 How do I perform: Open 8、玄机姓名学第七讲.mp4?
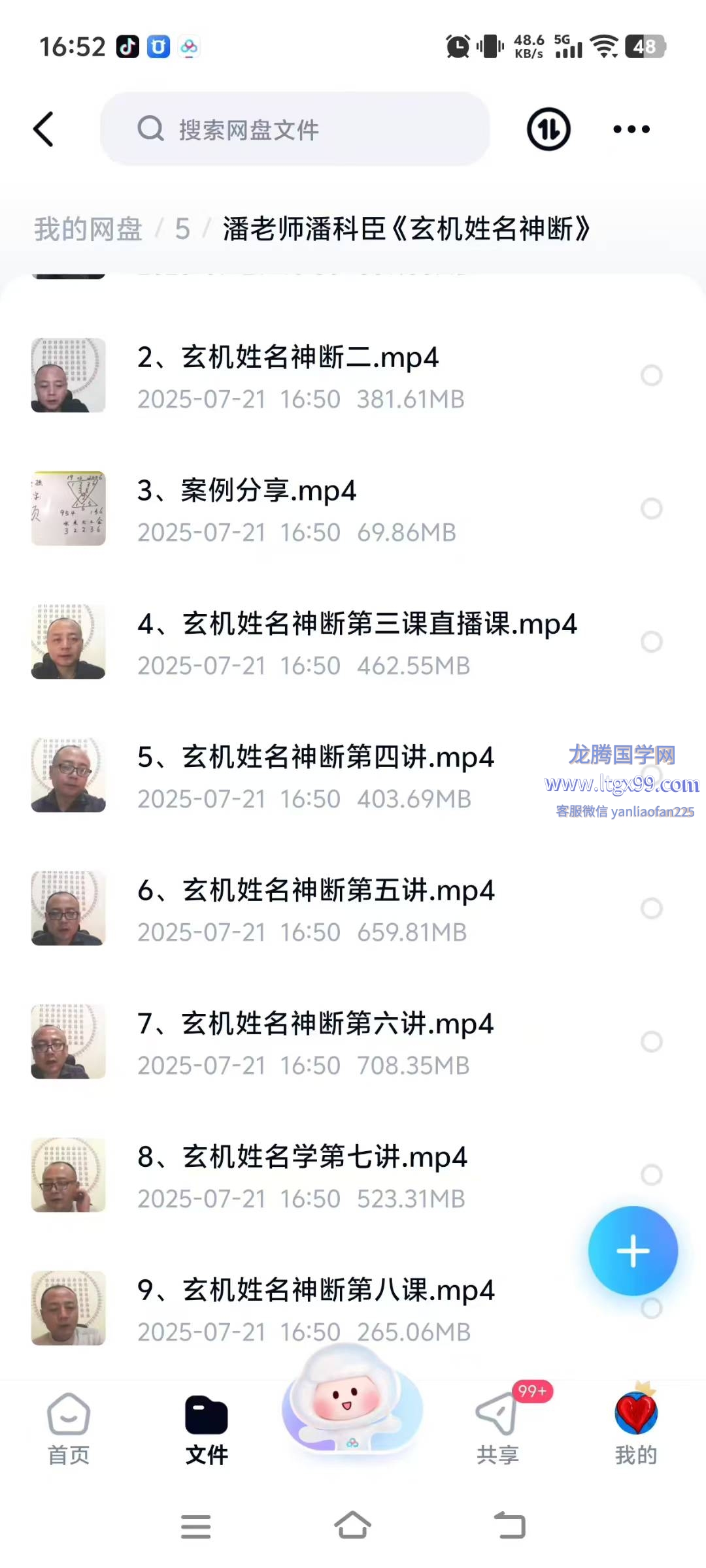pos(302,1175)
